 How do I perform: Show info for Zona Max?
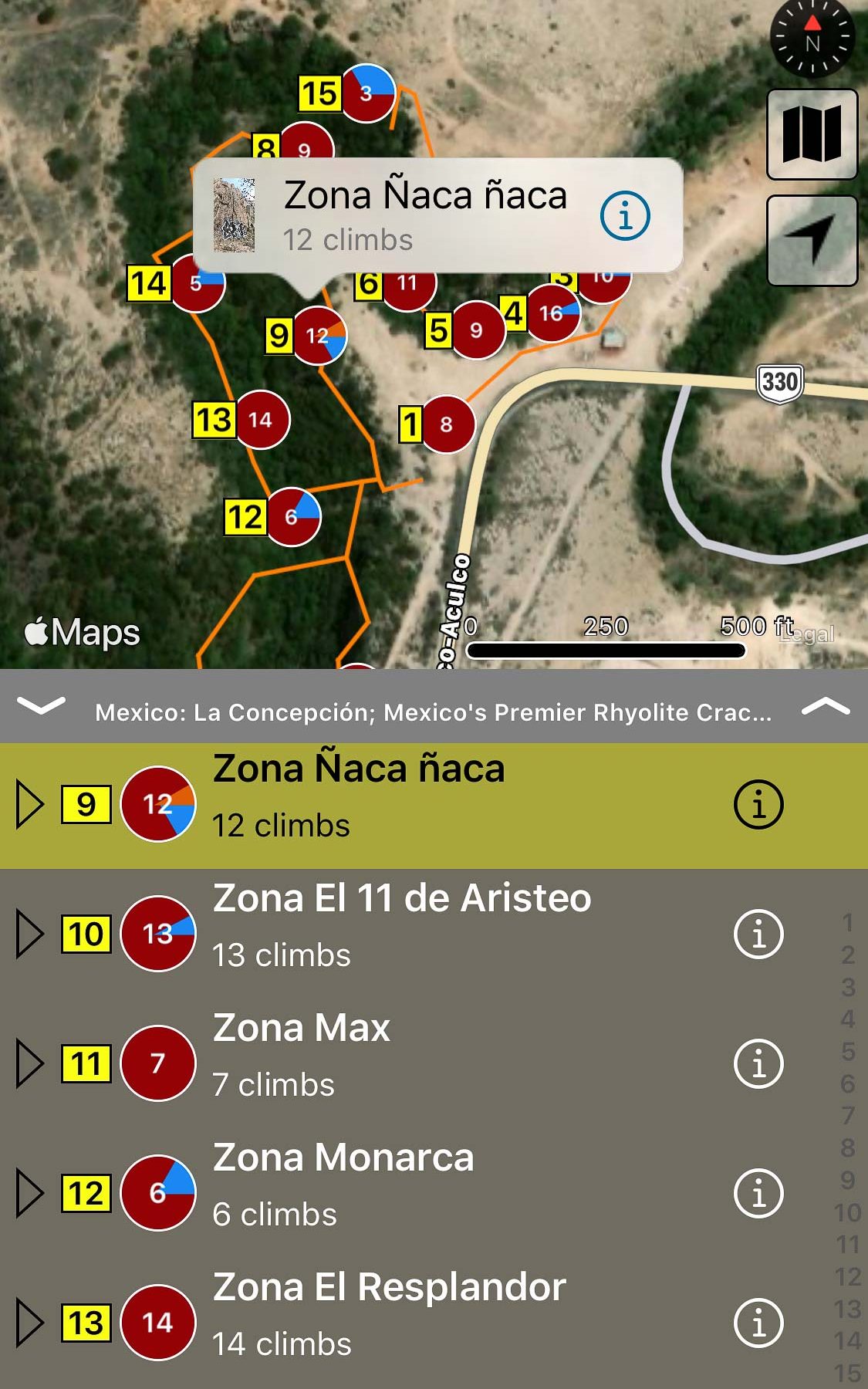[758, 1063]
